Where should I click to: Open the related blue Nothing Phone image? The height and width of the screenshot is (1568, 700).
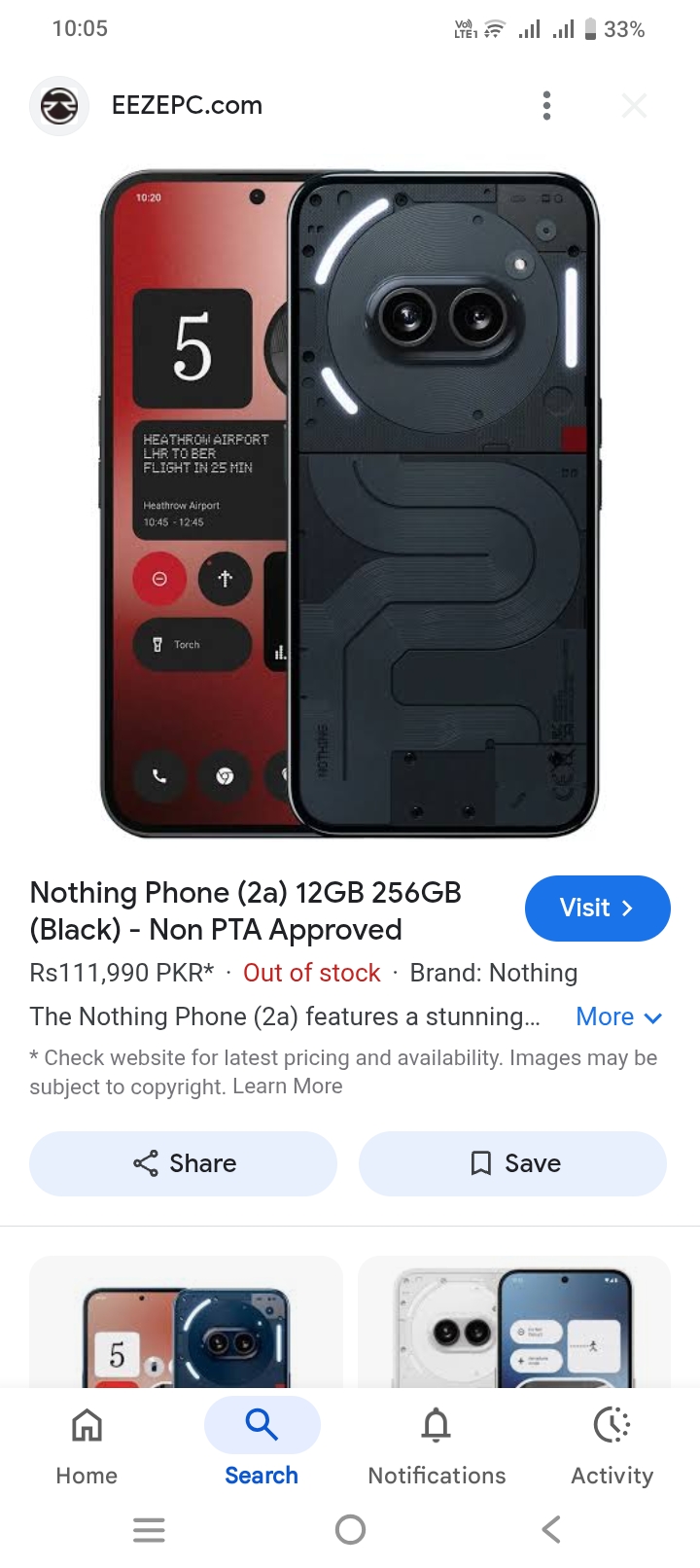(186, 1323)
